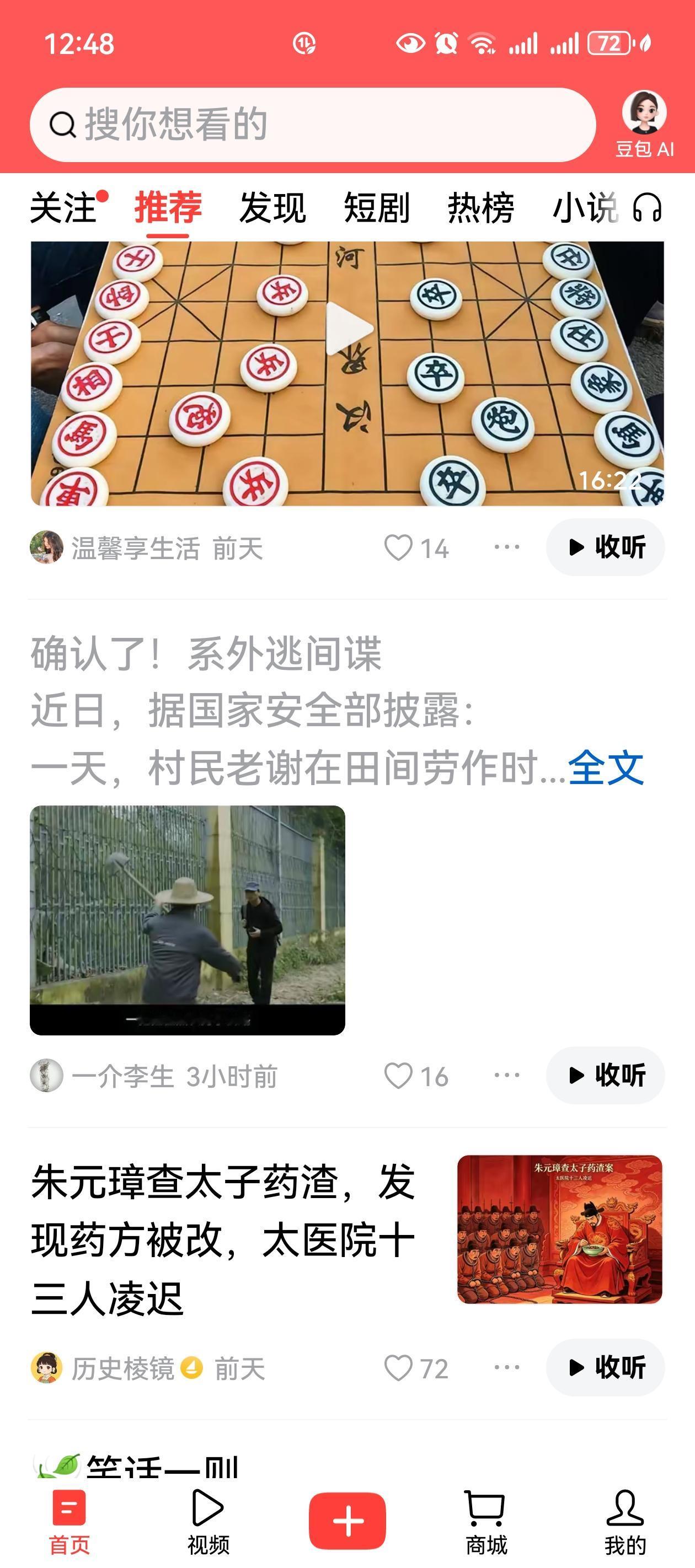
Task: Switch to the 热榜 tab
Action: click(x=480, y=209)
